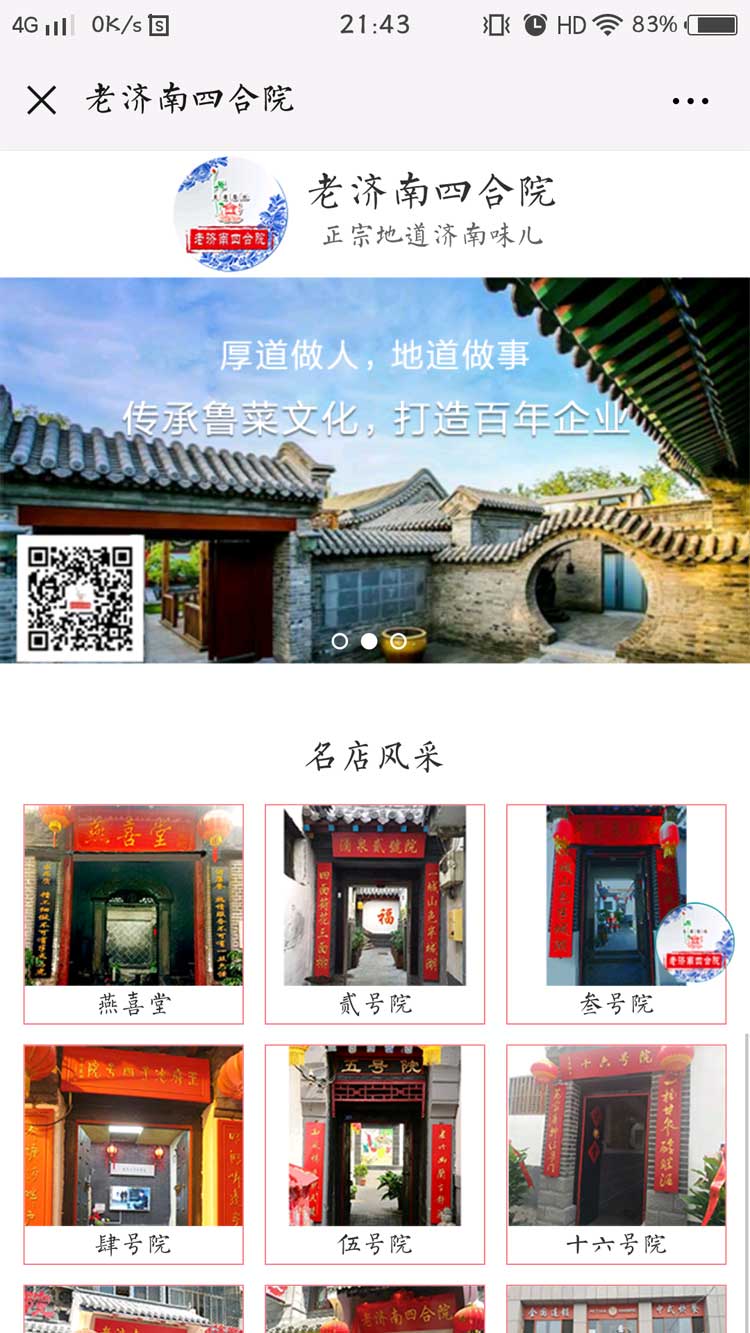This screenshot has height=1333, width=750.
Task: Close the 老济南四合院 page
Action: coord(41,100)
